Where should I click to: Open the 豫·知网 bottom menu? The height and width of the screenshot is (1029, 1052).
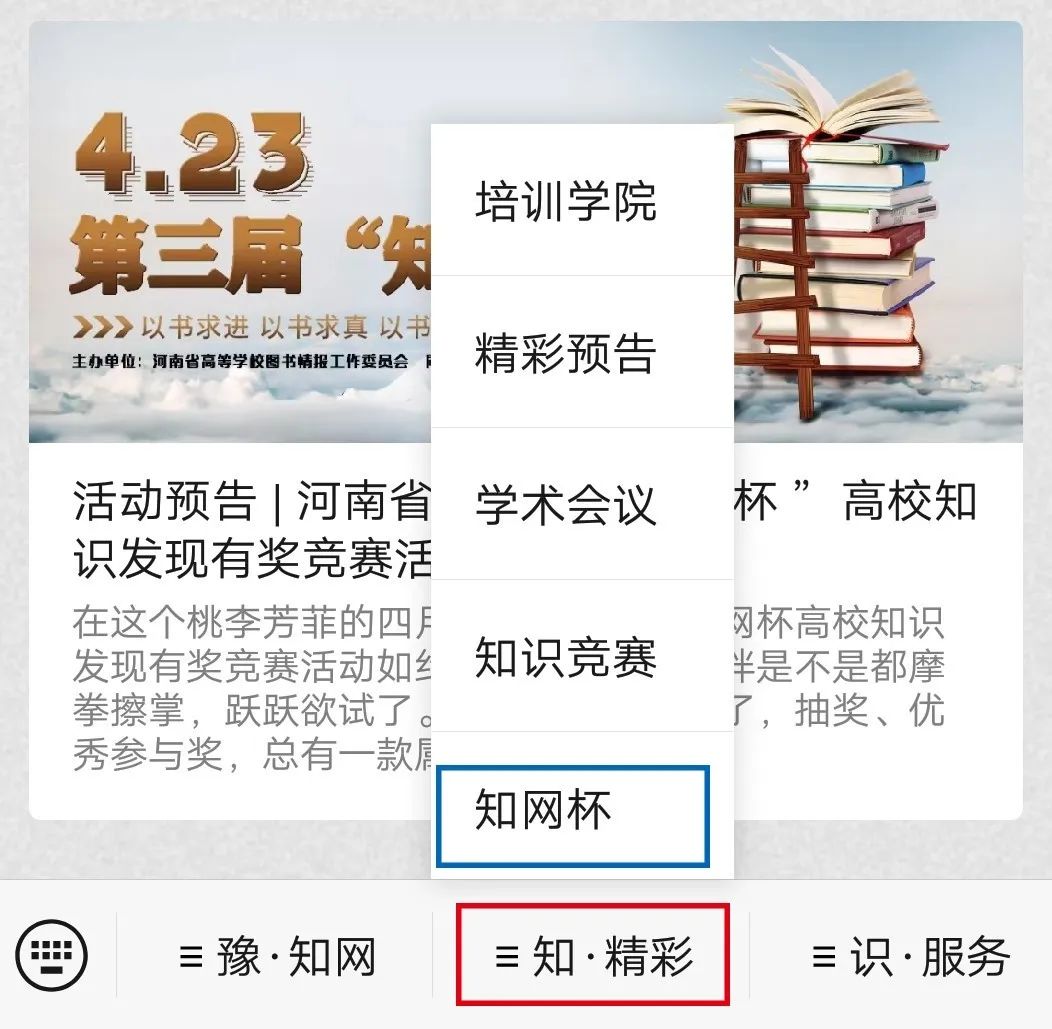click(276, 957)
